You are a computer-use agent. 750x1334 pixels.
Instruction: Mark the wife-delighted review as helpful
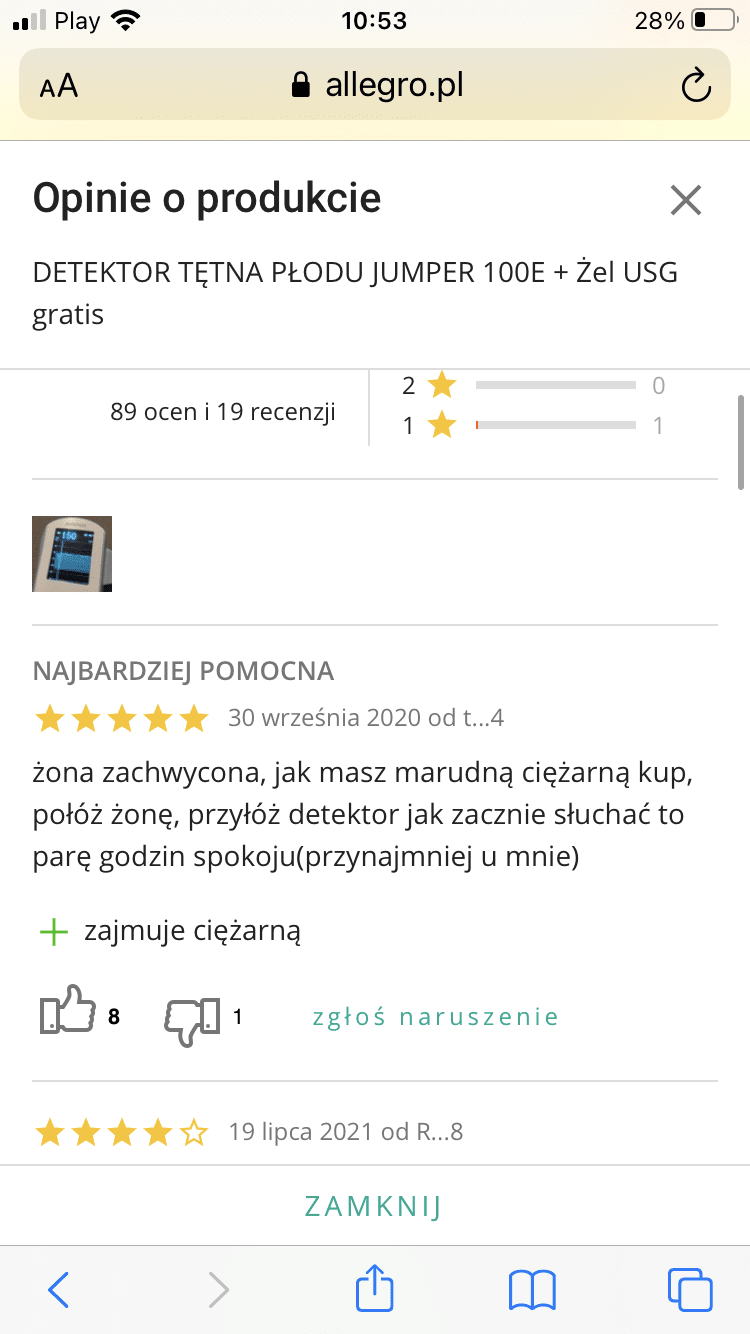pyautogui.click(x=68, y=1015)
